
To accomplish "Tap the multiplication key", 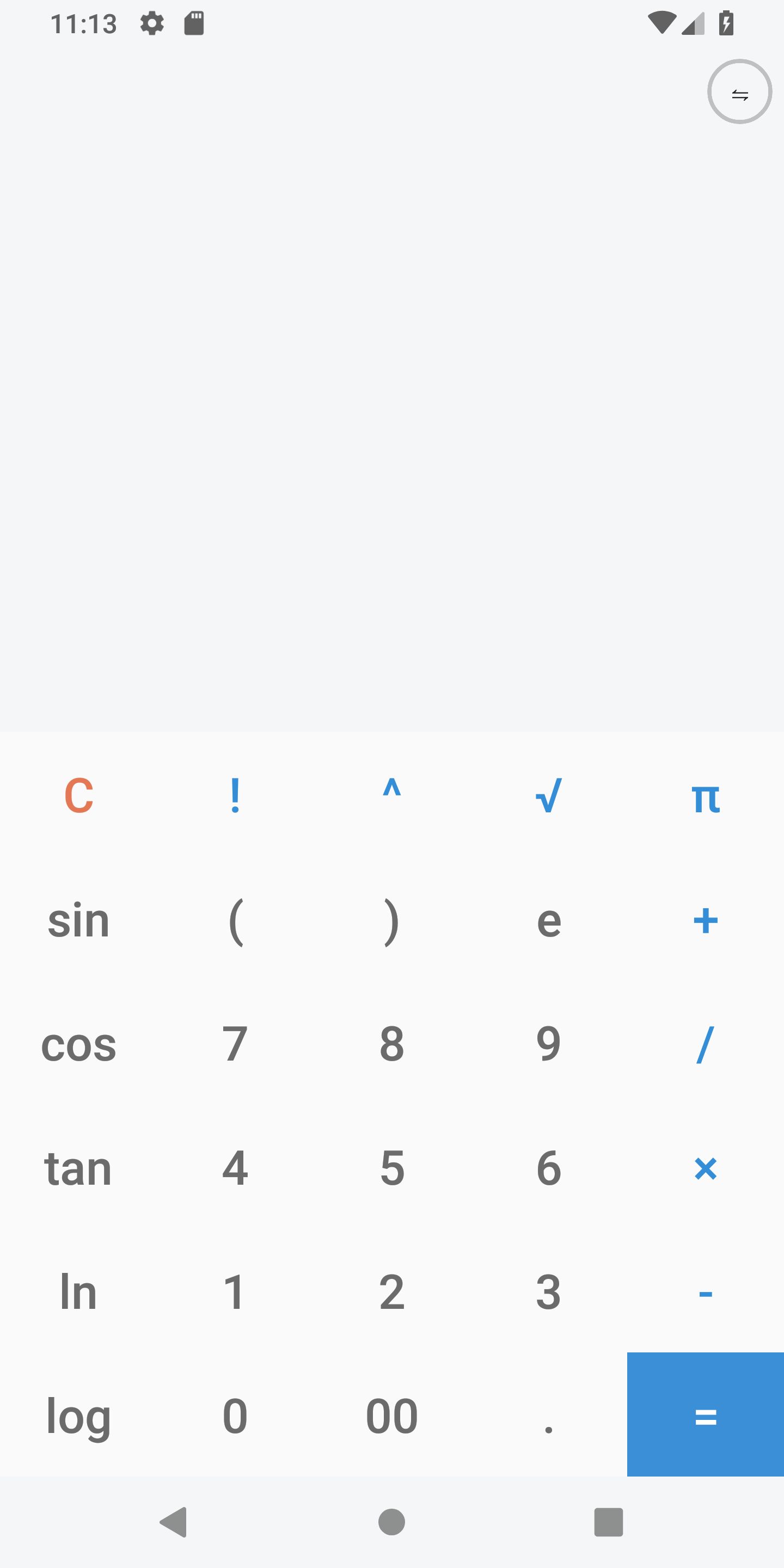I will pyautogui.click(x=705, y=1169).
